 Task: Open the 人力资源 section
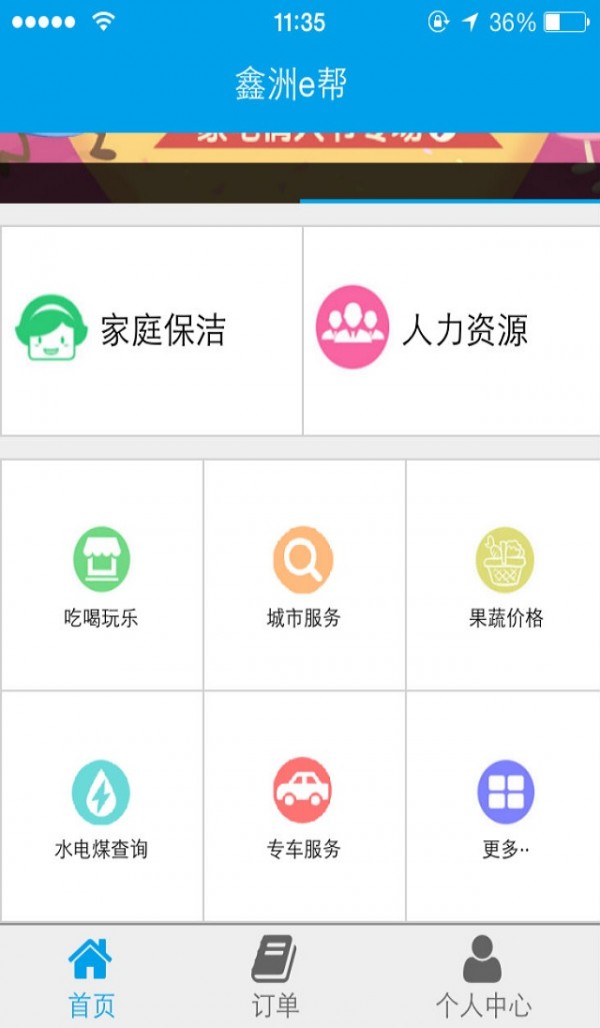pyautogui.click(x=451, y=330)
